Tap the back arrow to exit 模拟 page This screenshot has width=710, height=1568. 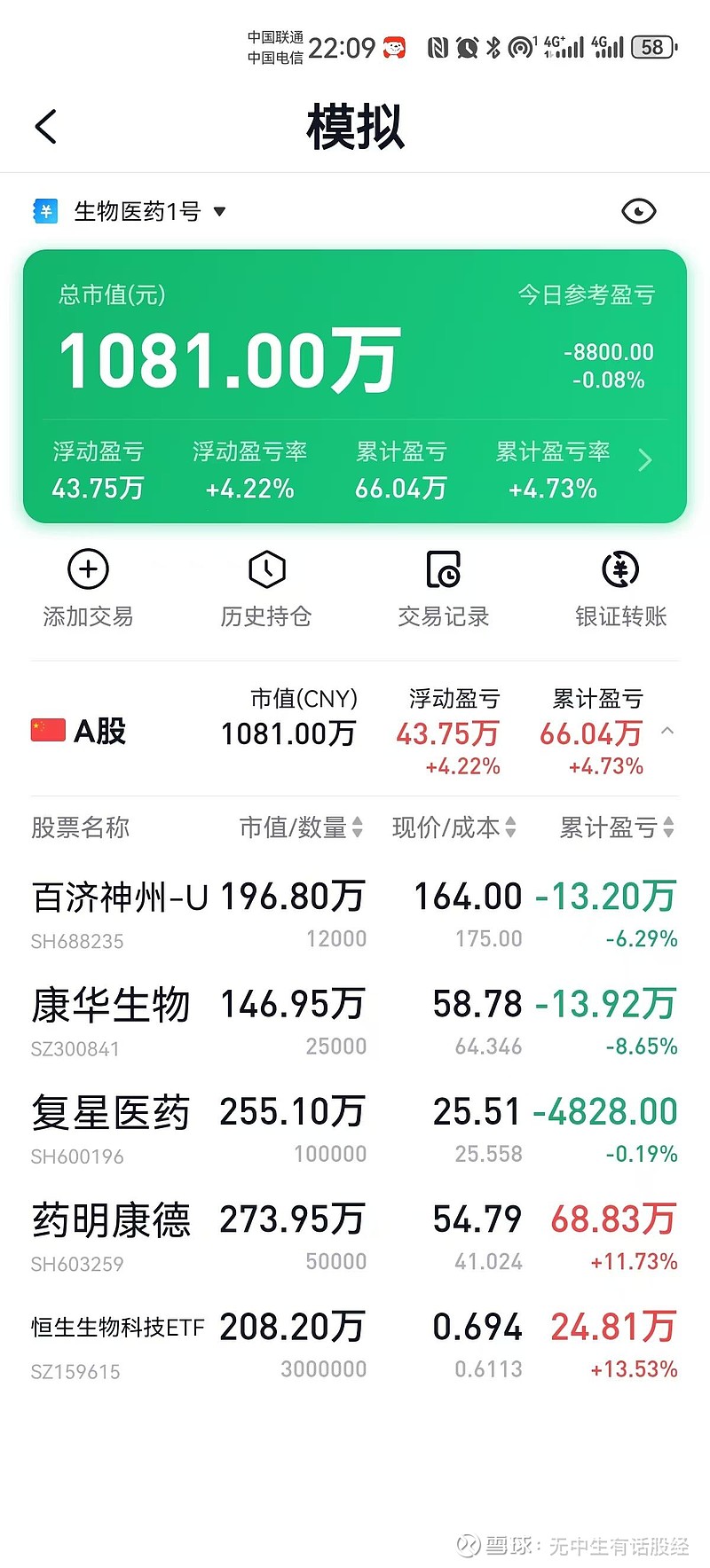(x=46, y=126)
